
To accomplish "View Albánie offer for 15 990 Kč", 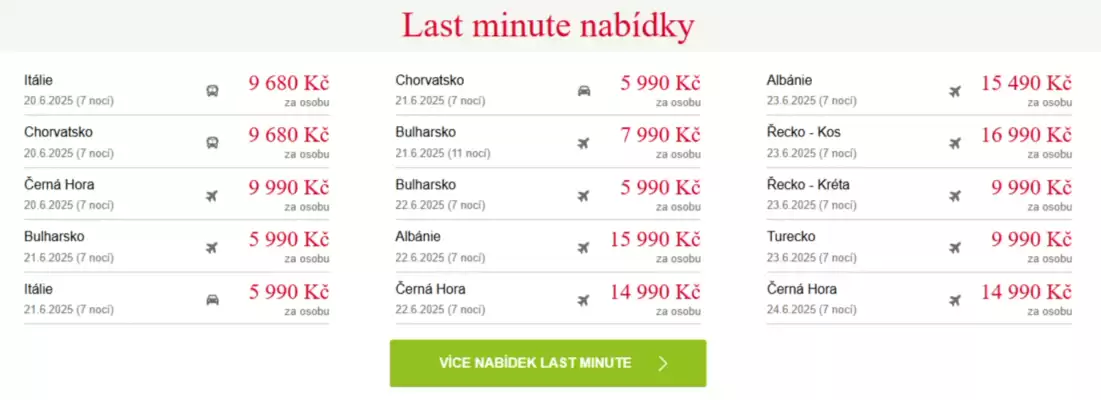I will 547,246.
